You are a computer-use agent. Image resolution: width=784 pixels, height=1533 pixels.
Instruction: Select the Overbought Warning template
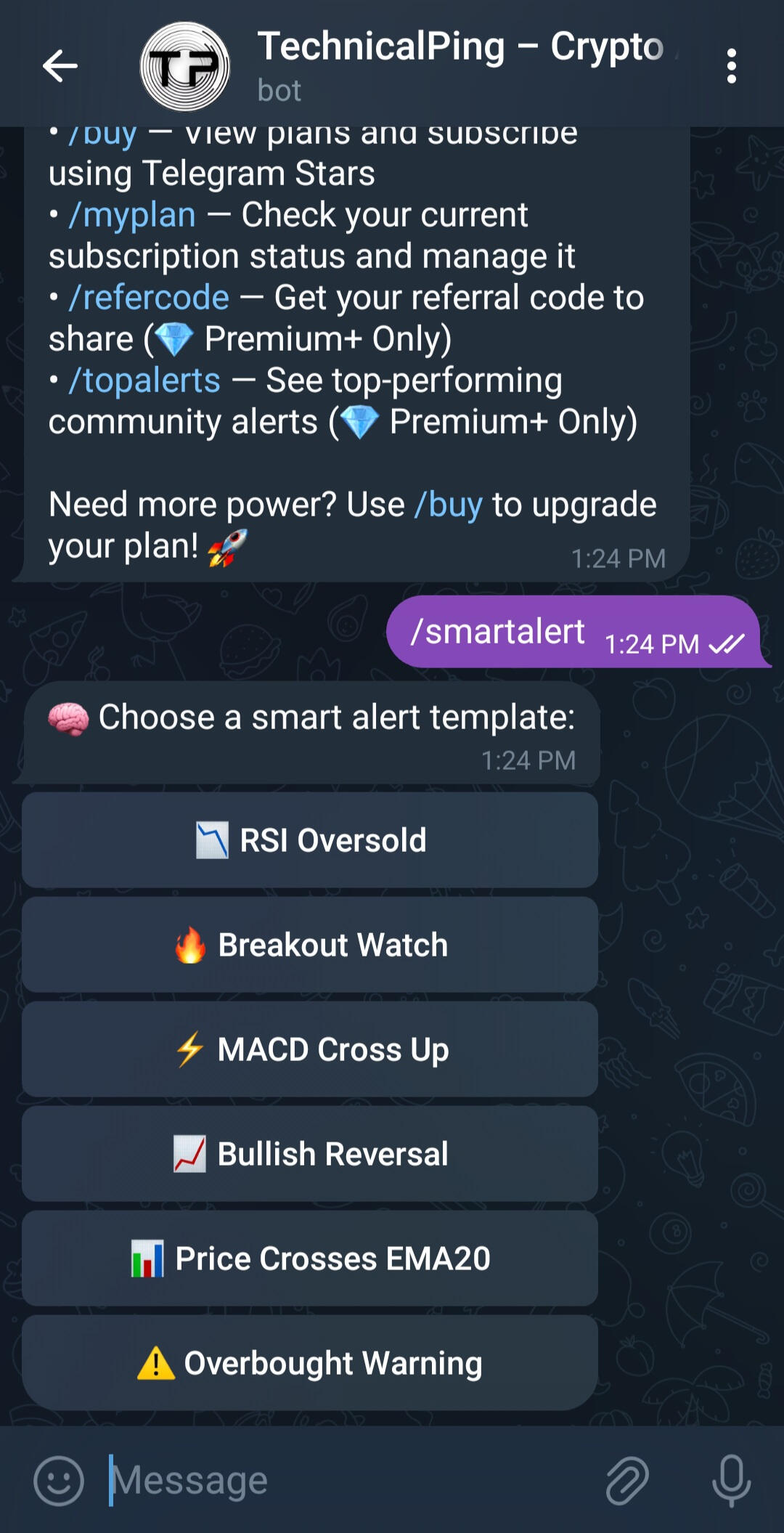click(x=310, y=1363)
